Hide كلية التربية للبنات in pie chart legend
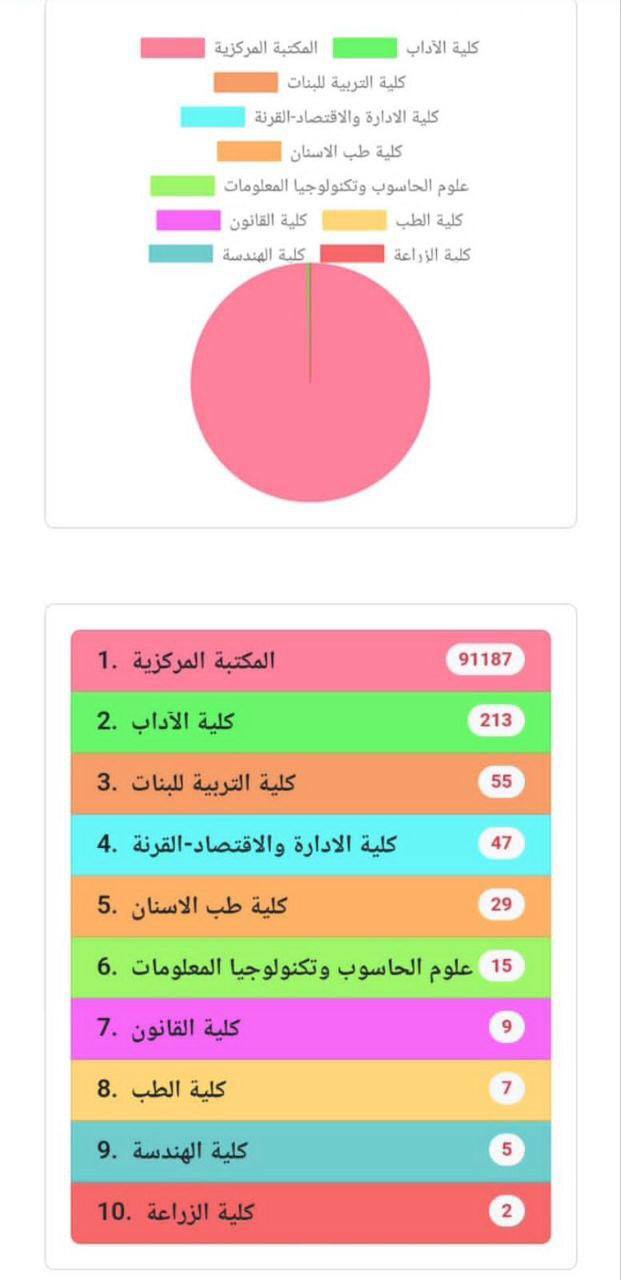This screenshot has width=621, height=1280. 310,83
